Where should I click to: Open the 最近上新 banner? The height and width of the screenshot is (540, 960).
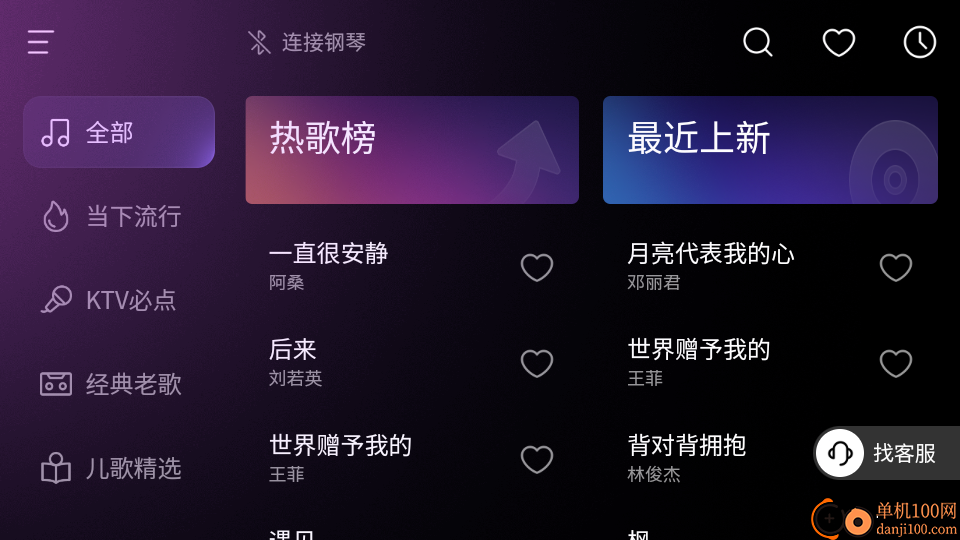pyautogui.click(x=770, y=150)
